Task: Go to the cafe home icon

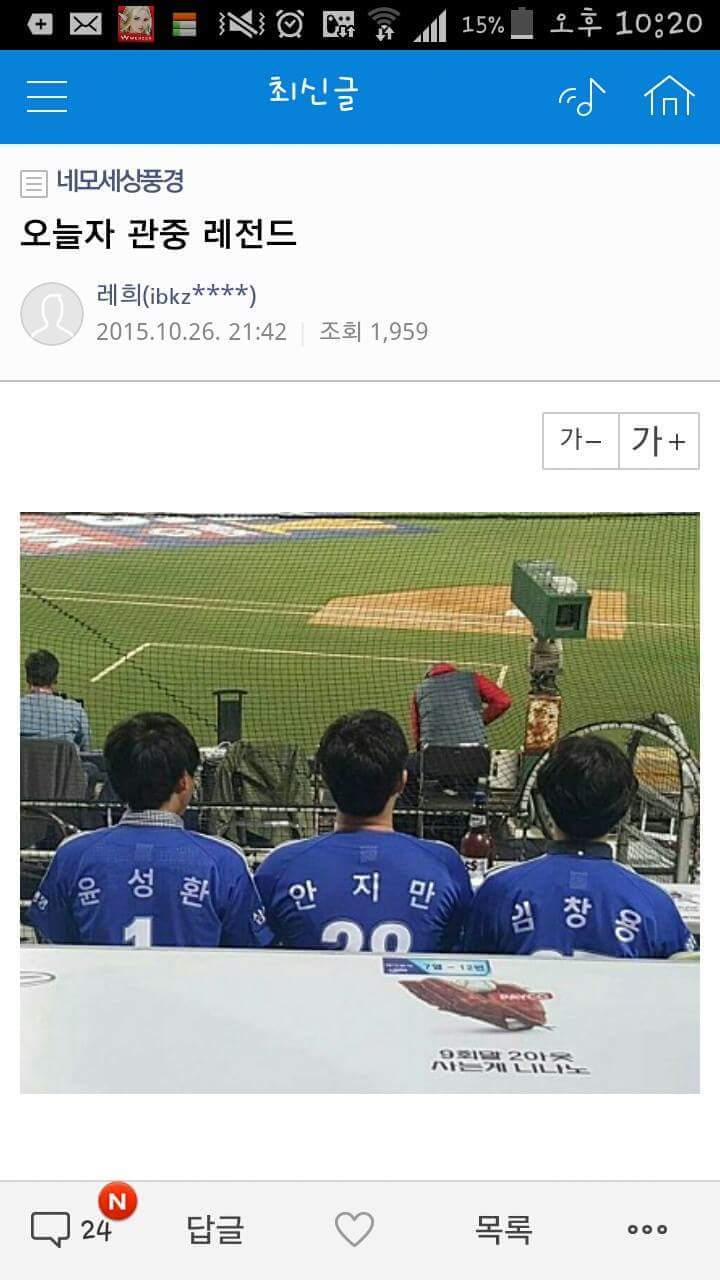Action: (x=669, y=97)
